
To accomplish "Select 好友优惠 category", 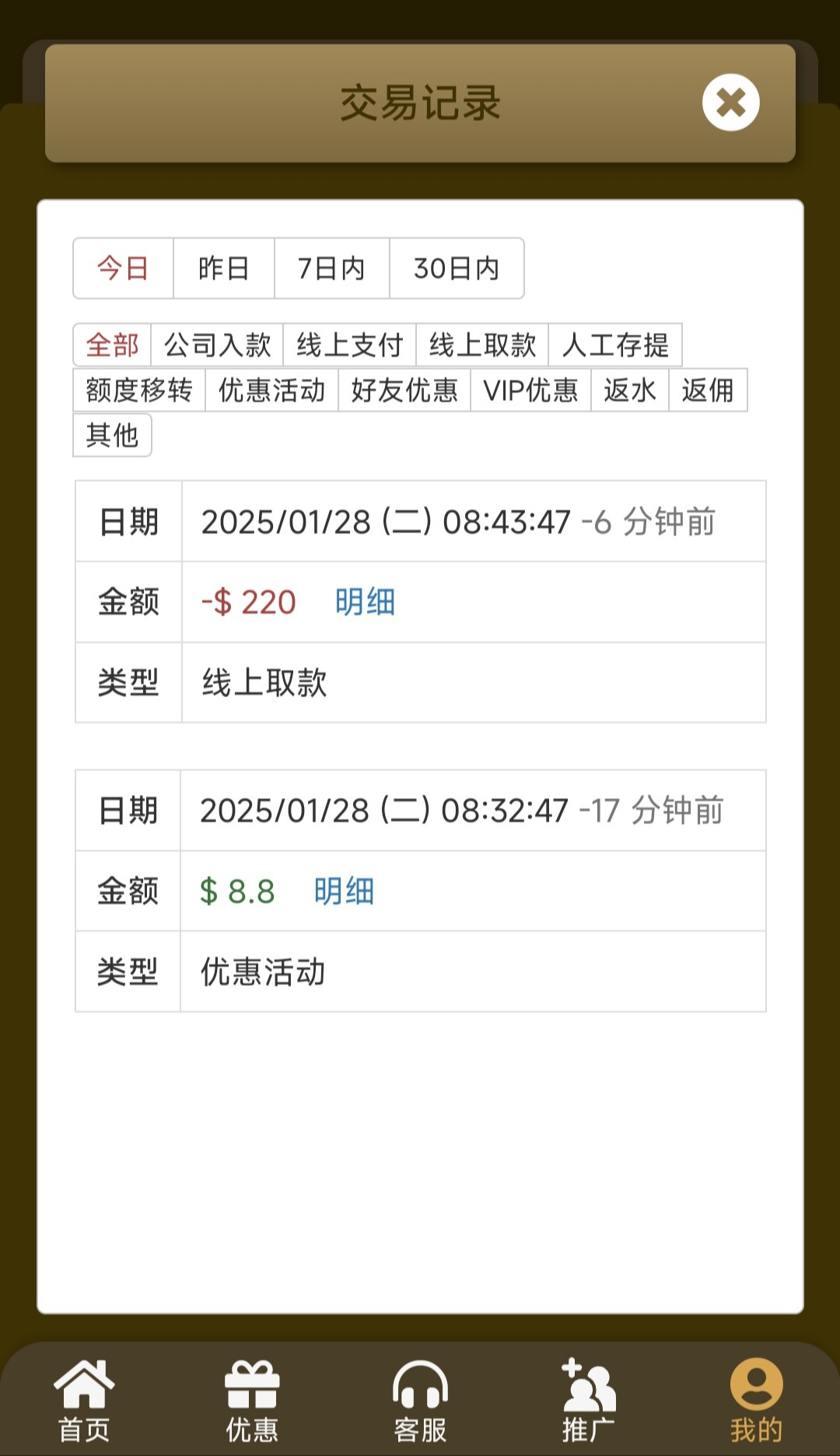I will pos(404,390).
